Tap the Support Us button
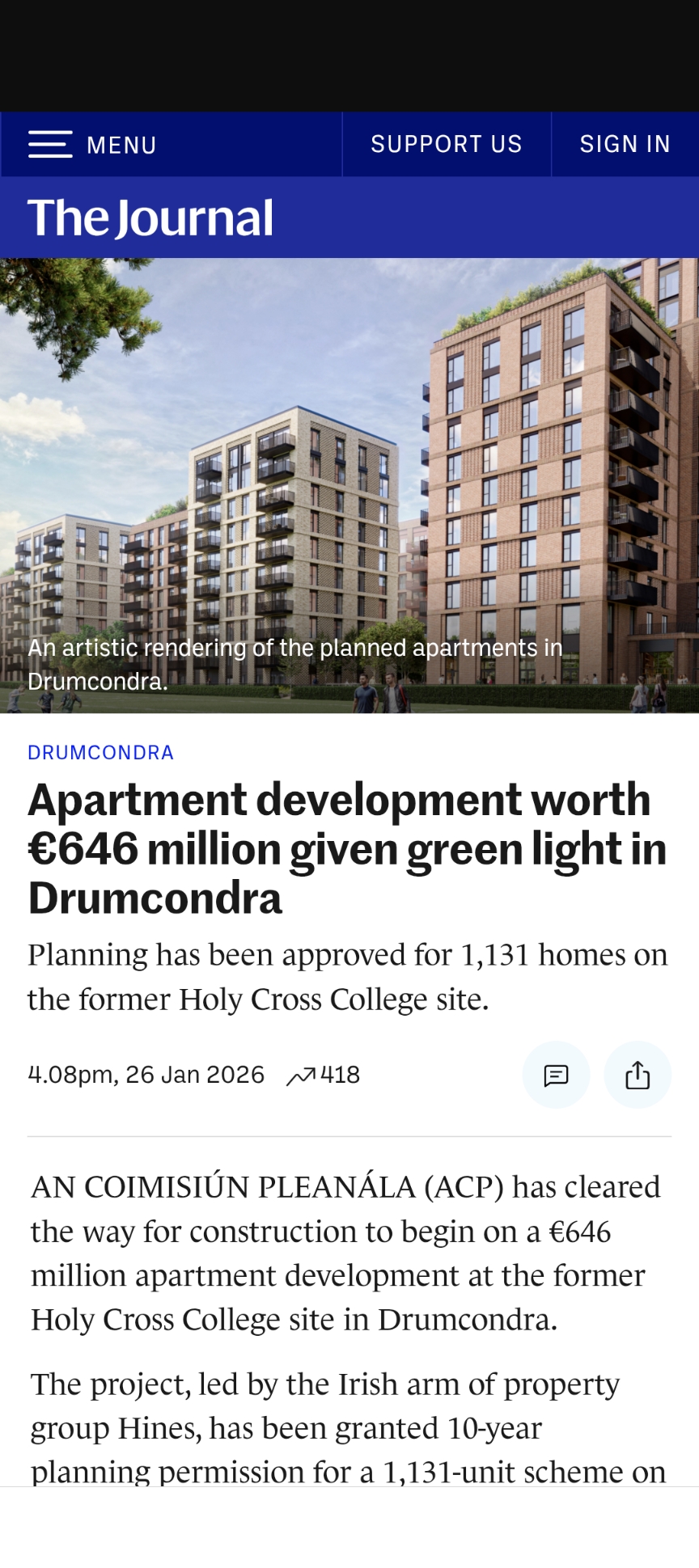This screenshot has height=1568, width=699. tap(447, 145)
